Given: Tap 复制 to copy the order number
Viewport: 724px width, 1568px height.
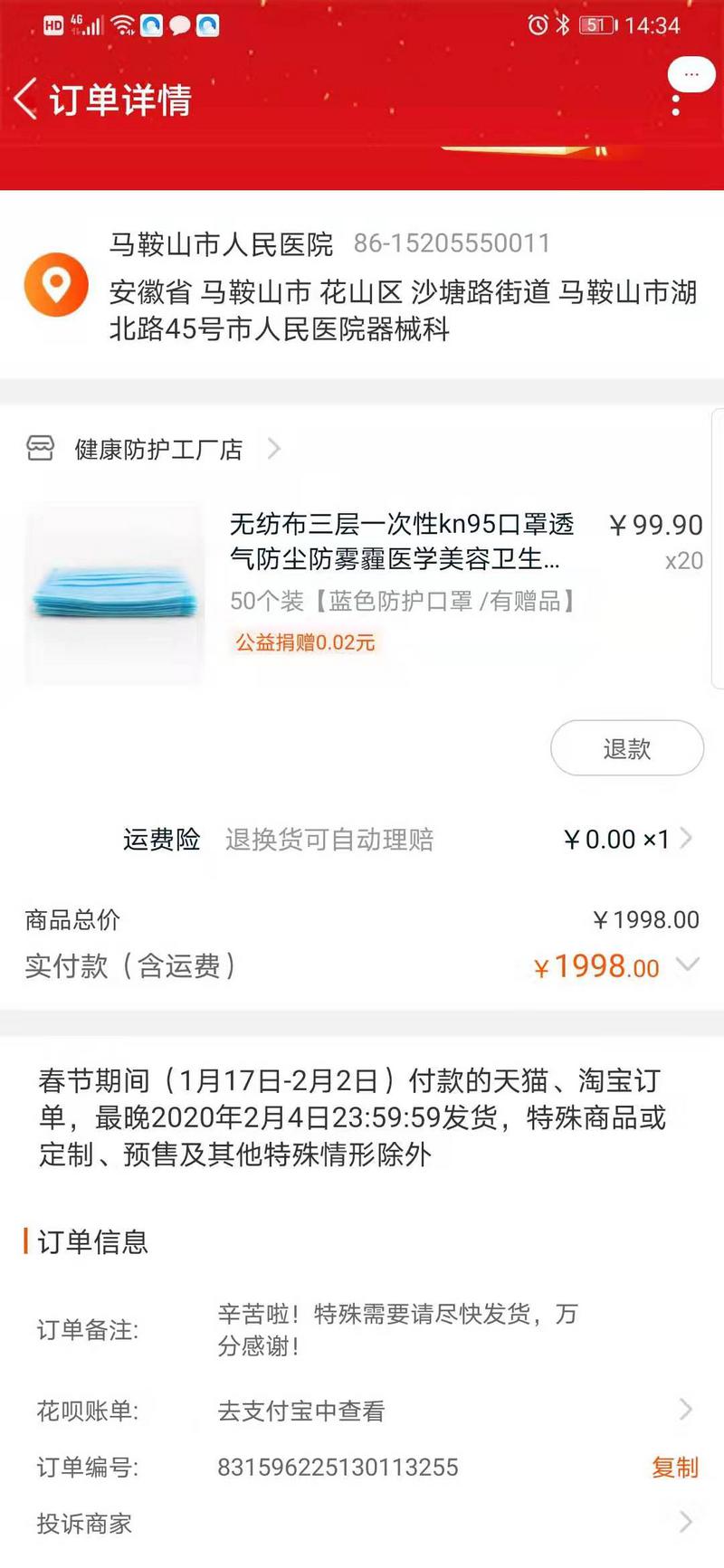Looking at the screenshot, I should (x=674, y=1468).
